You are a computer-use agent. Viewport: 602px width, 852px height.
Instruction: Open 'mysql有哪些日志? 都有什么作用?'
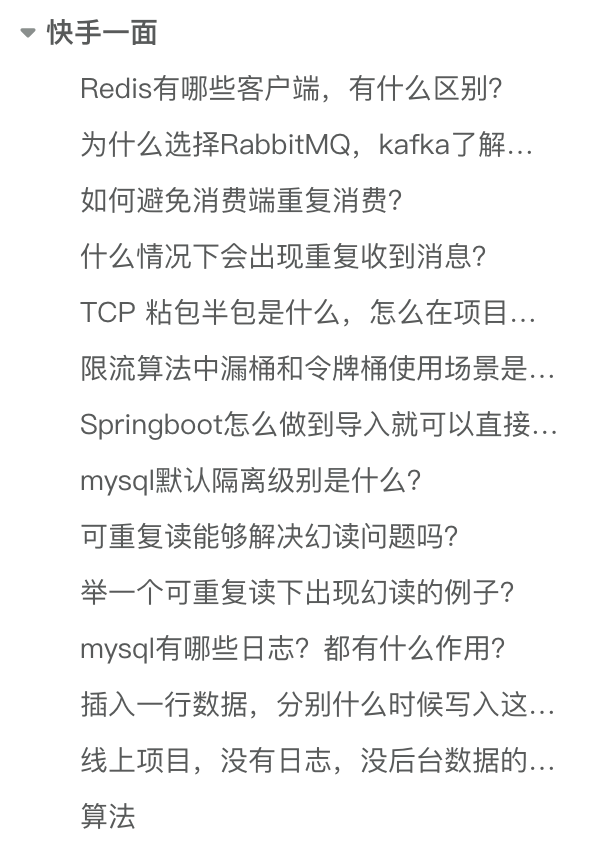(293, 650)
